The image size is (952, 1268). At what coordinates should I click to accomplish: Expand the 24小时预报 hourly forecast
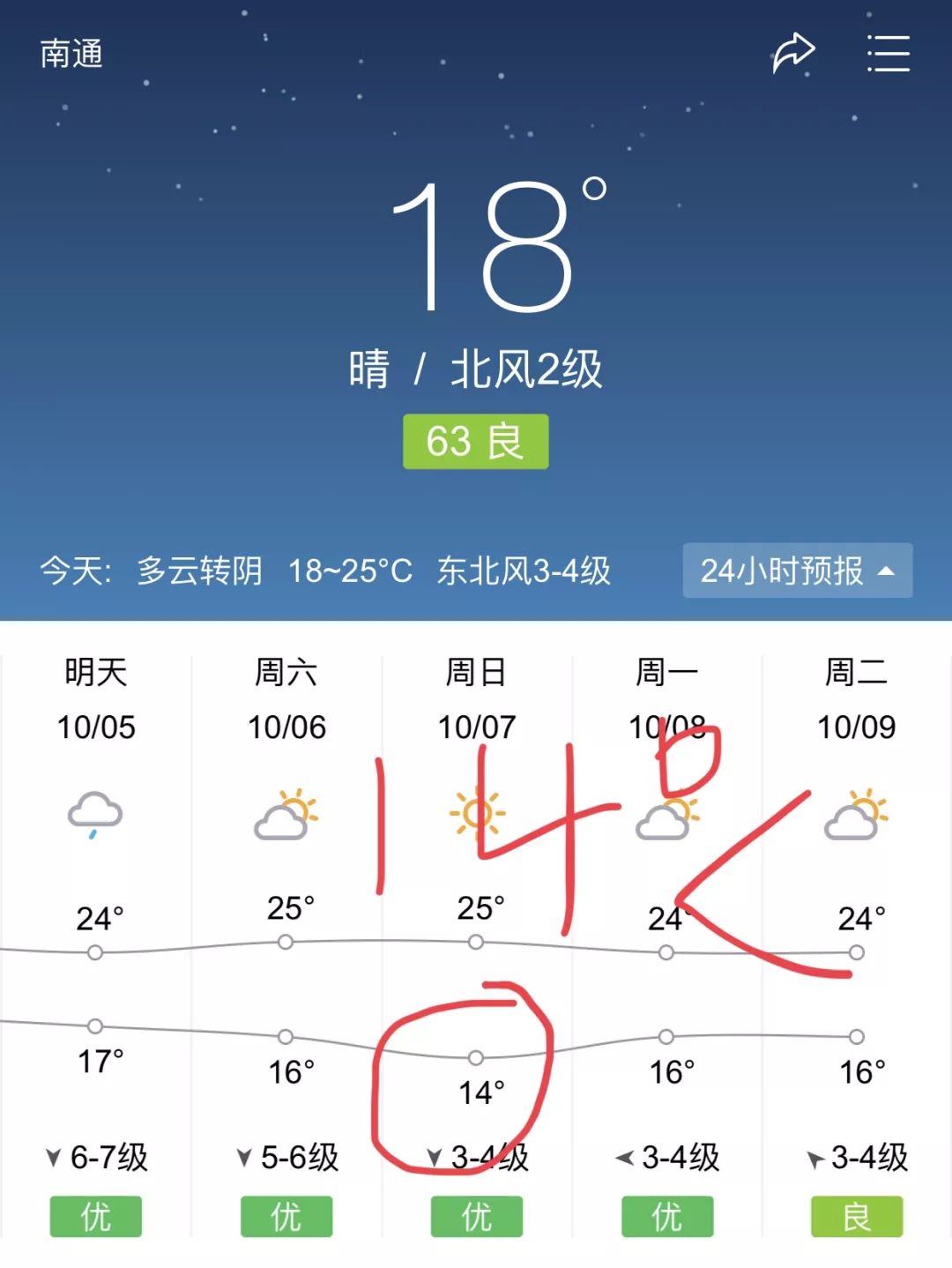tap(797, 571)
